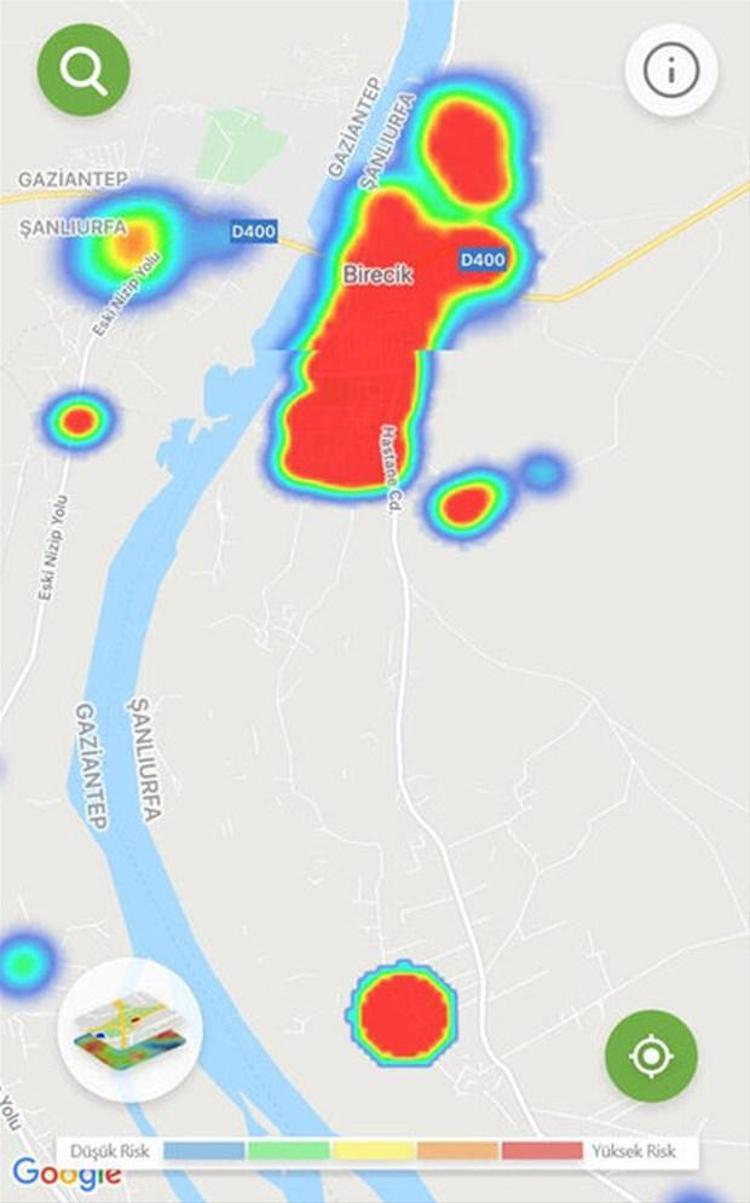750x1203 pixels.
Task: Open the green search button
Action: point(83,70)
